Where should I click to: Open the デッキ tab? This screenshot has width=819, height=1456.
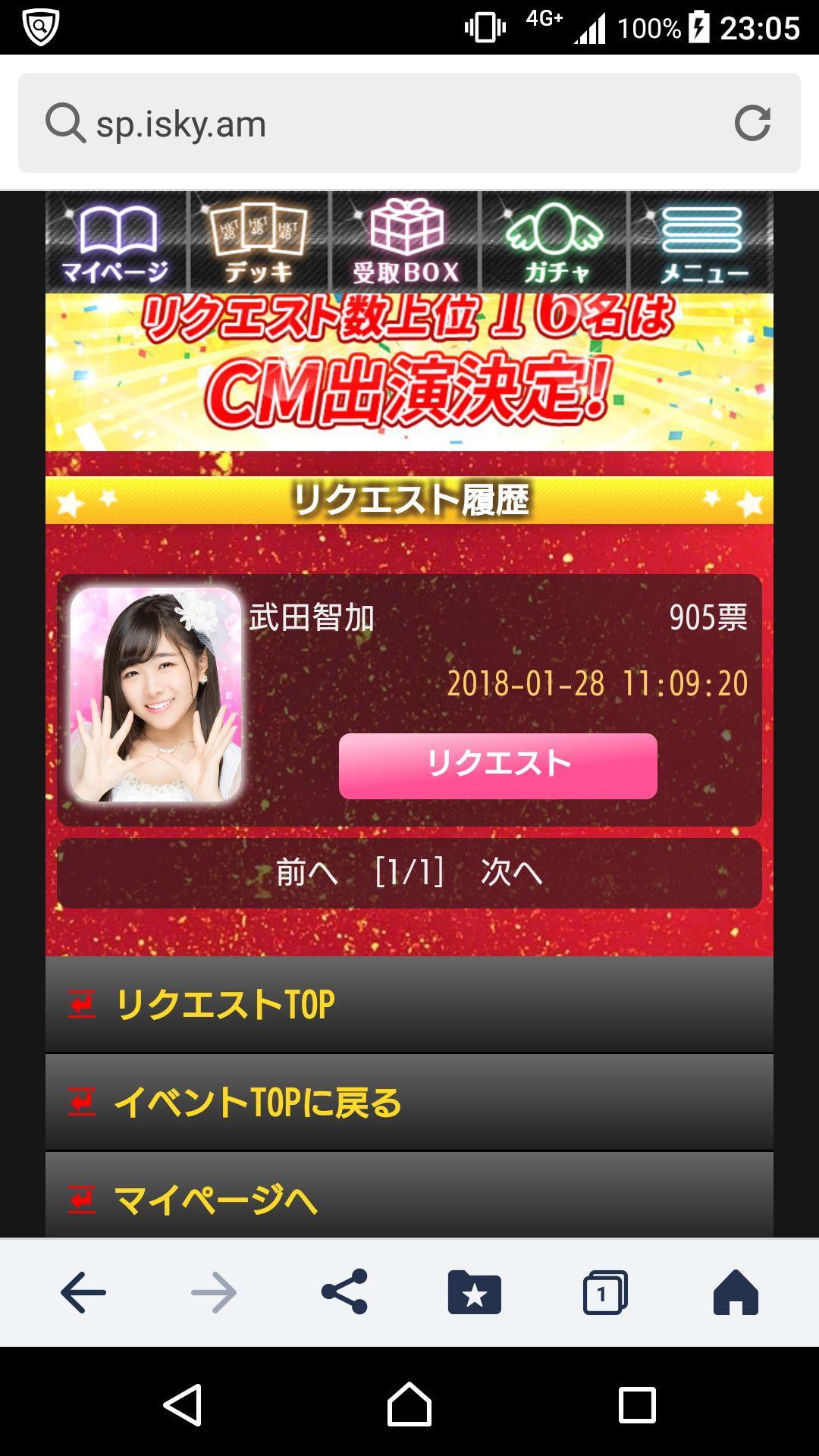pyautogui.click(x=259, y=243)
